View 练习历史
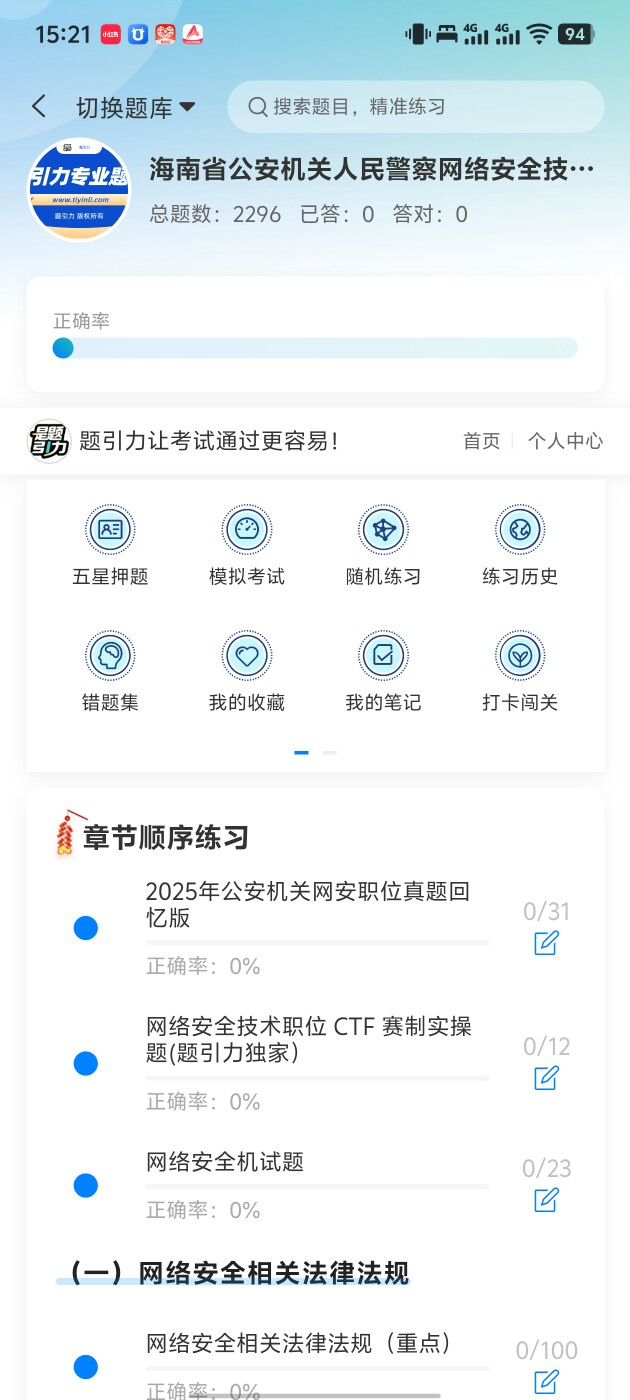Screen dimensions: 630x1400 (x=519, y=546)
